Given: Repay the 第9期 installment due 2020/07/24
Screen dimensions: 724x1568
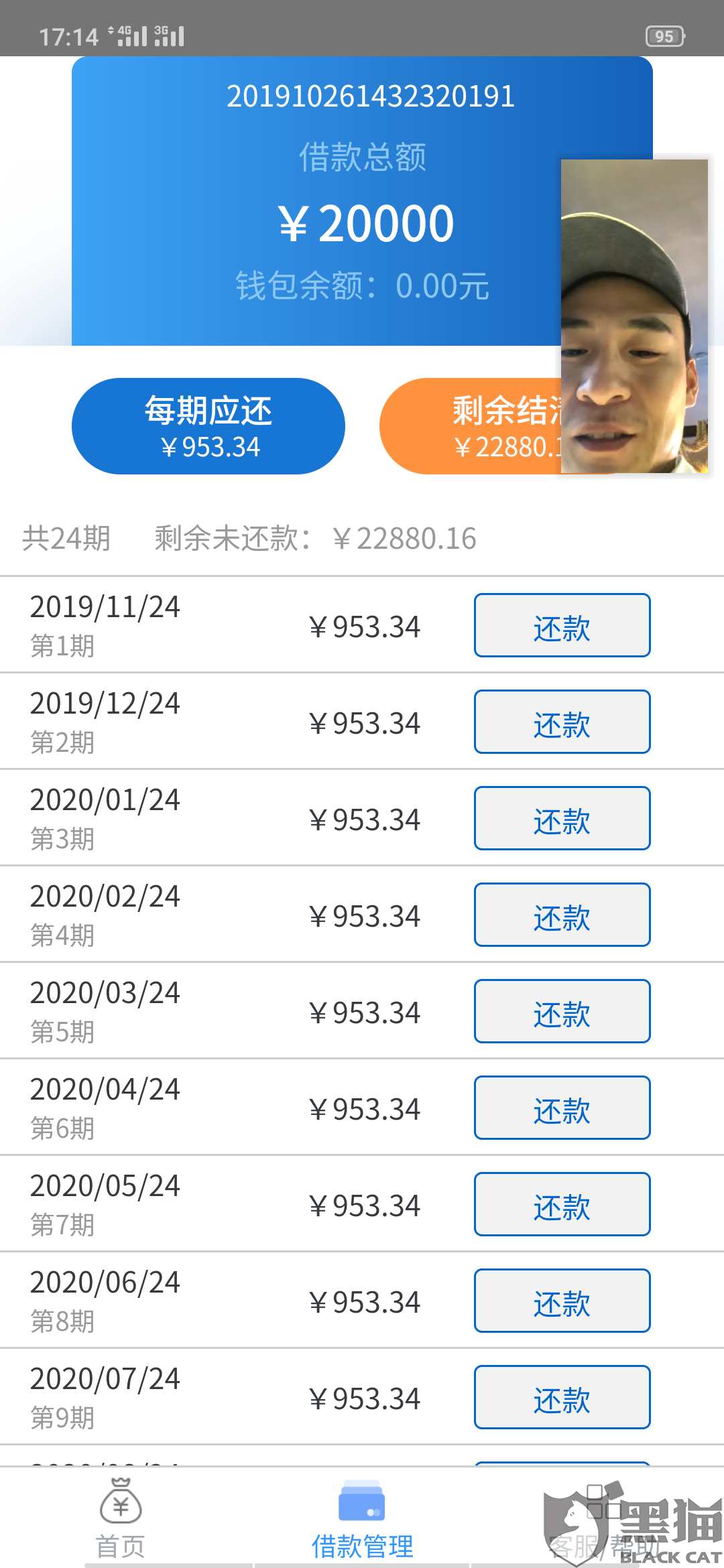Looking at the screenshot, I should 562,1397.
